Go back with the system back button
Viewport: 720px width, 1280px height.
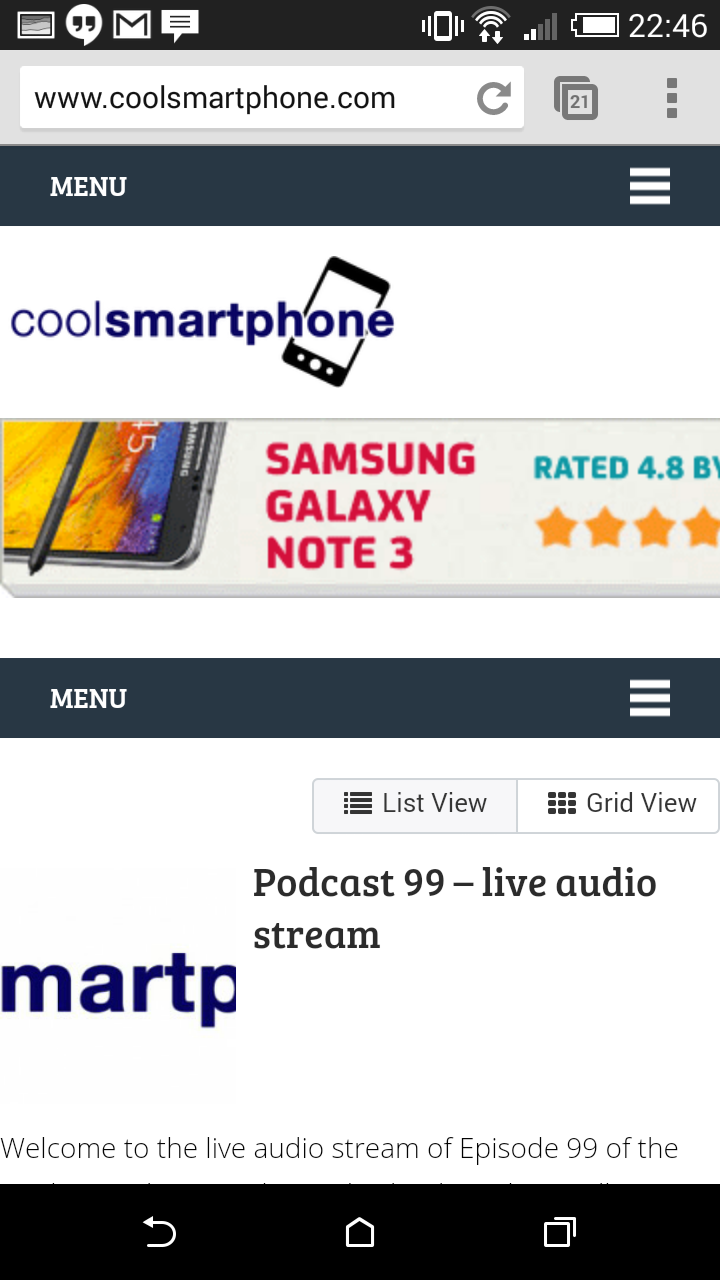coord(159,1233)
